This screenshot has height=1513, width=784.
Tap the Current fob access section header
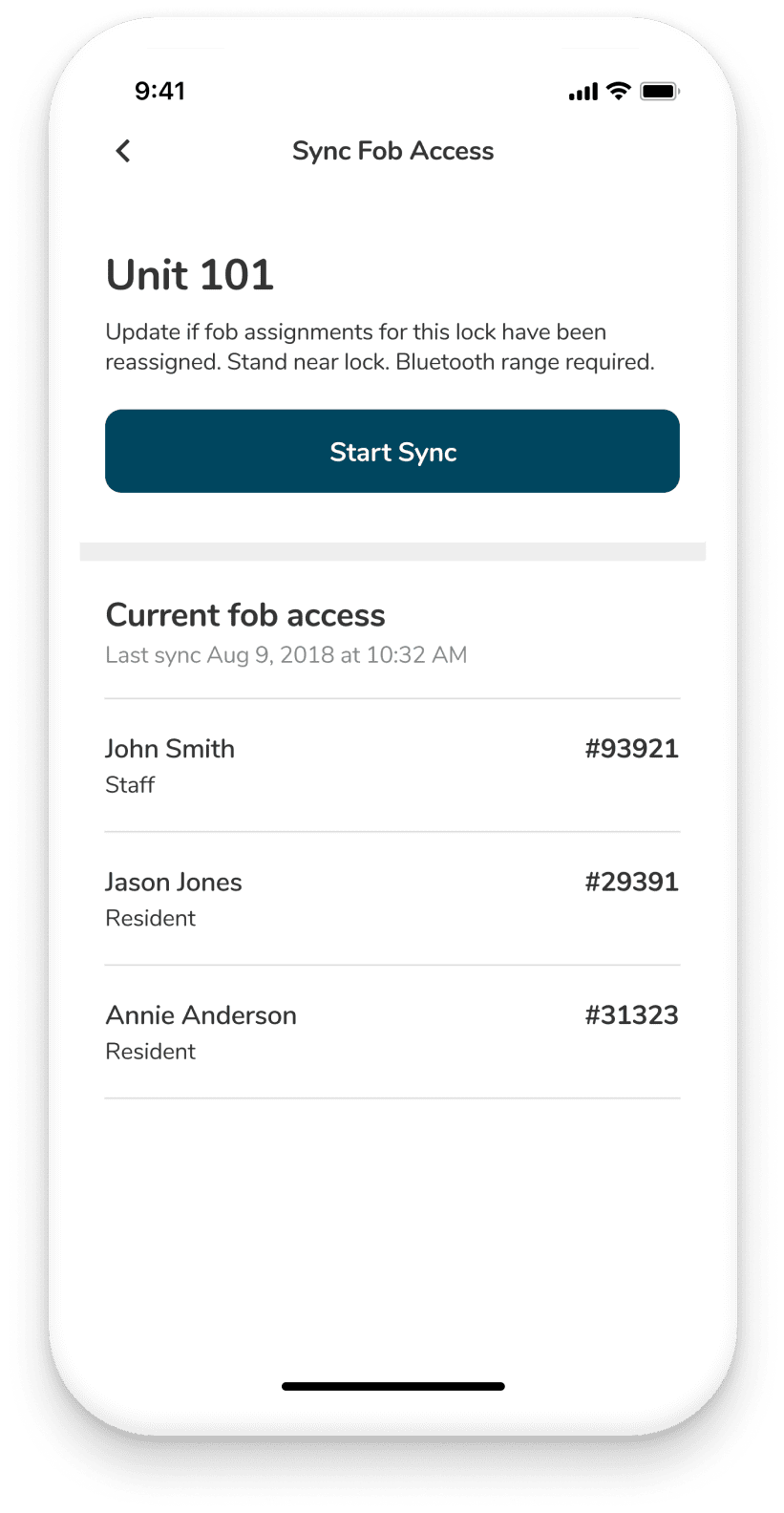point(245,615)
